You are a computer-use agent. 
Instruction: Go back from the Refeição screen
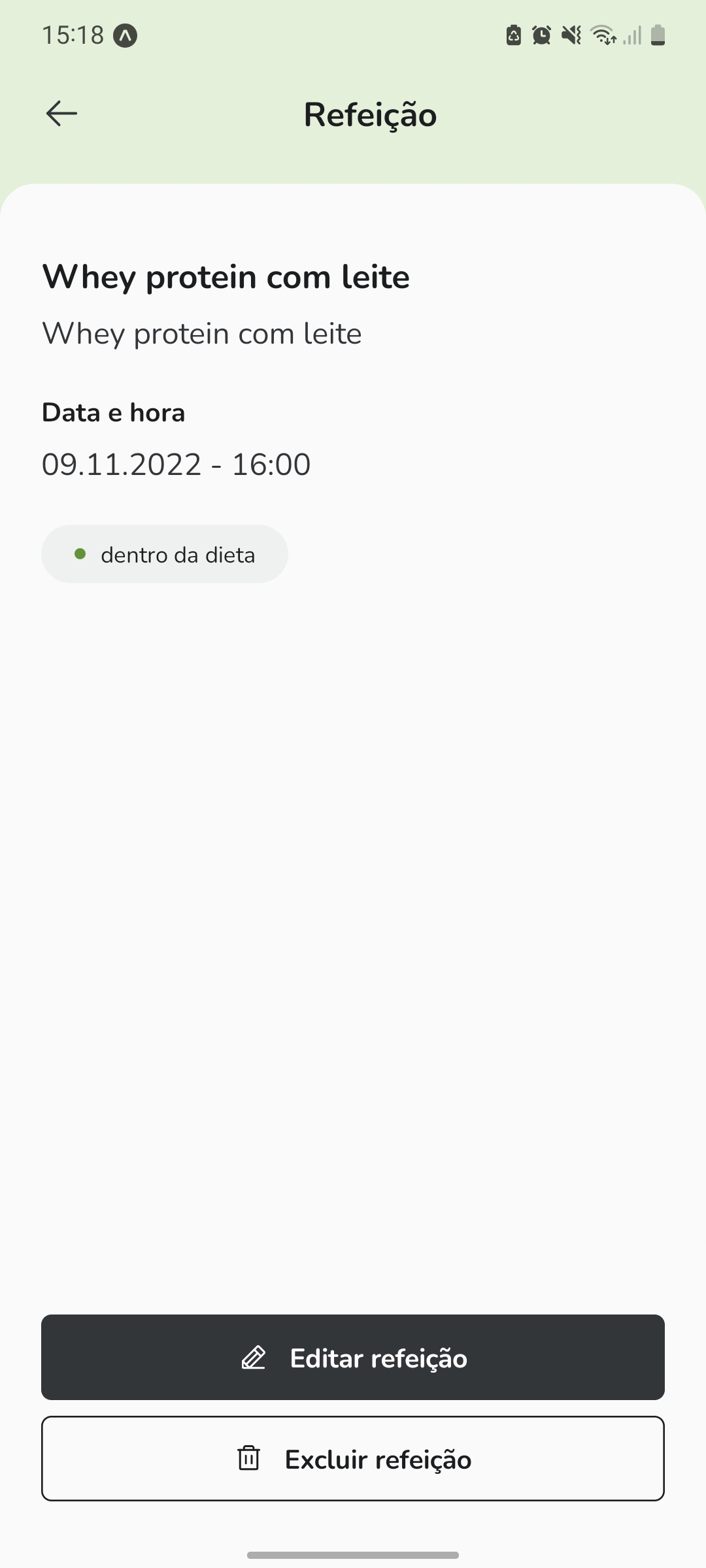[x=62, y=114]
